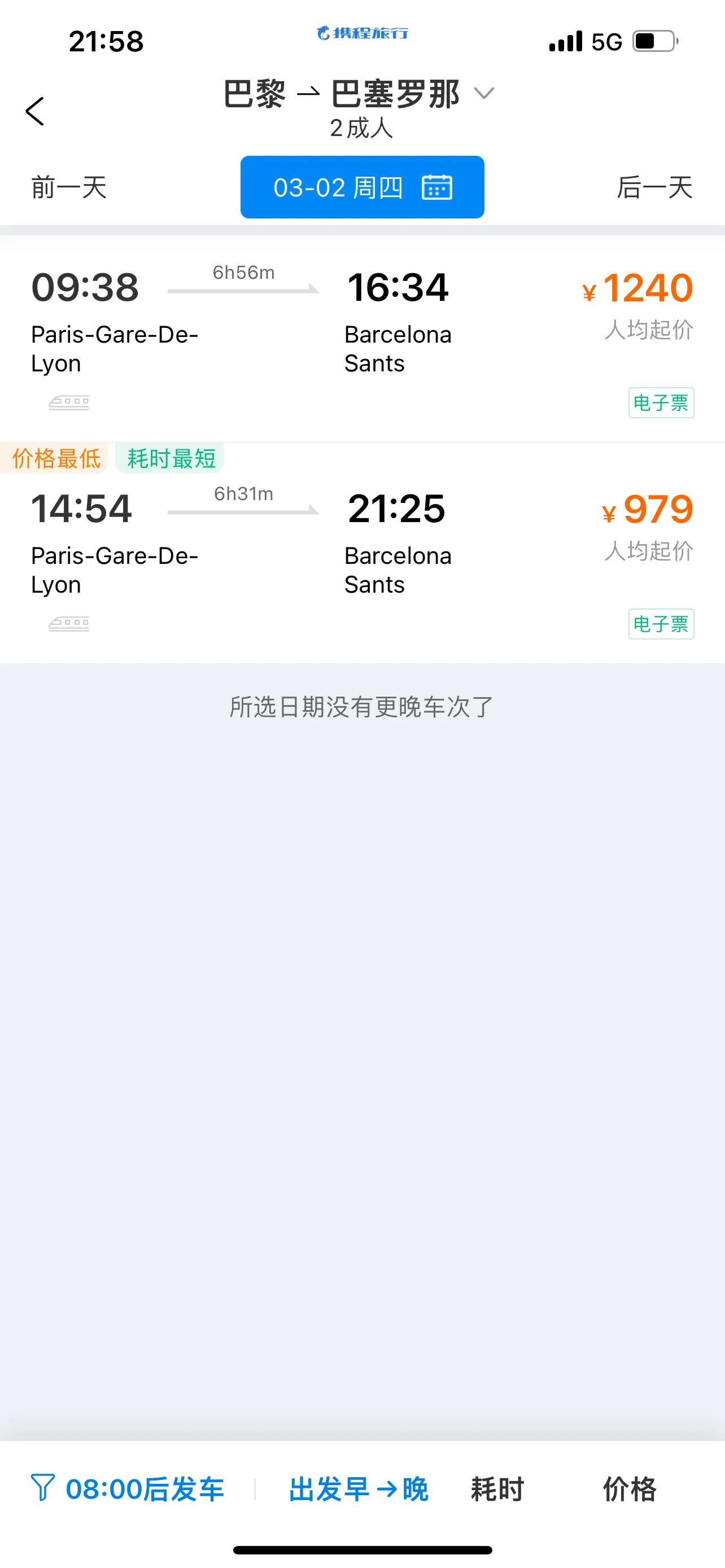
Task: Click the 电子票 tag on the 14:54 trip
Action: 661,623
